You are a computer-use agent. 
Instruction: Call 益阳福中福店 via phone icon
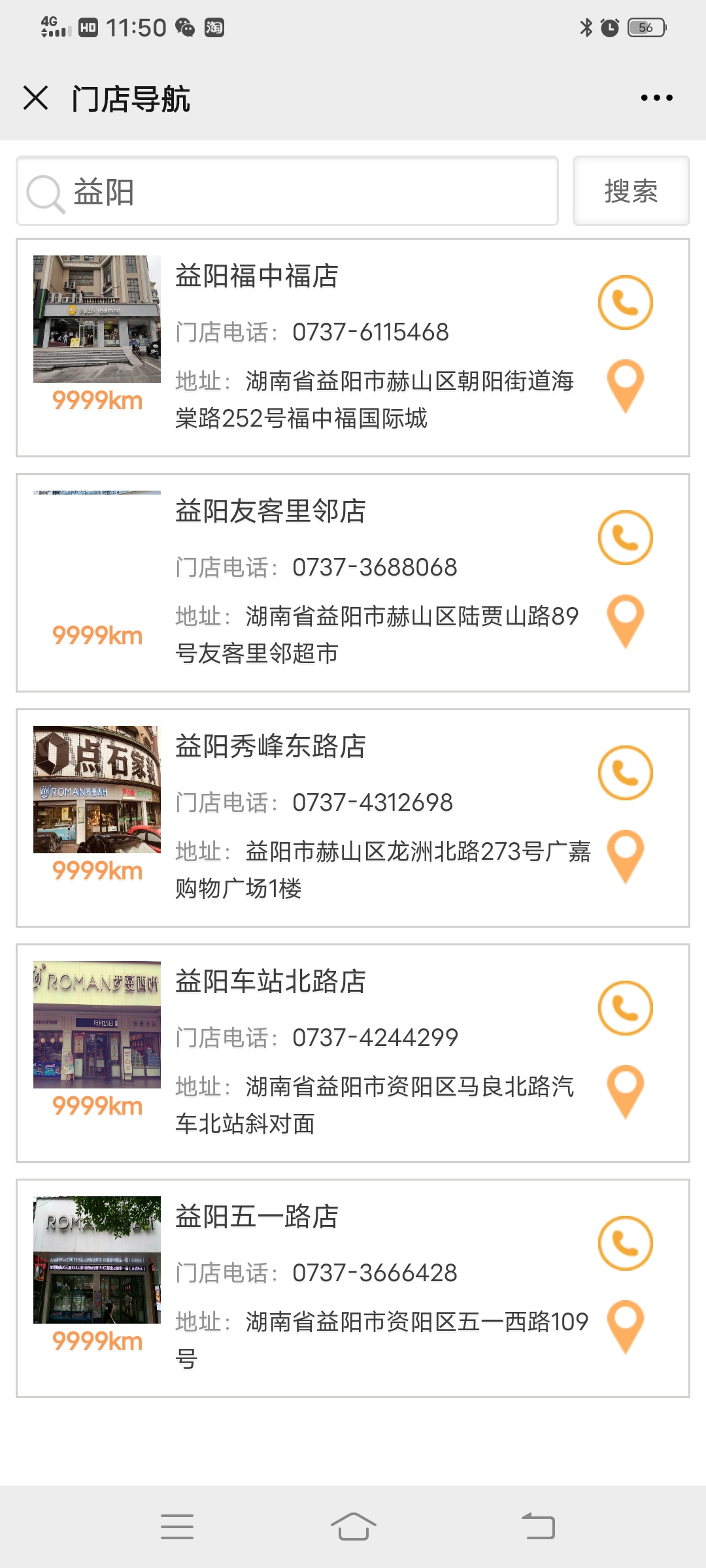(626, 302)
